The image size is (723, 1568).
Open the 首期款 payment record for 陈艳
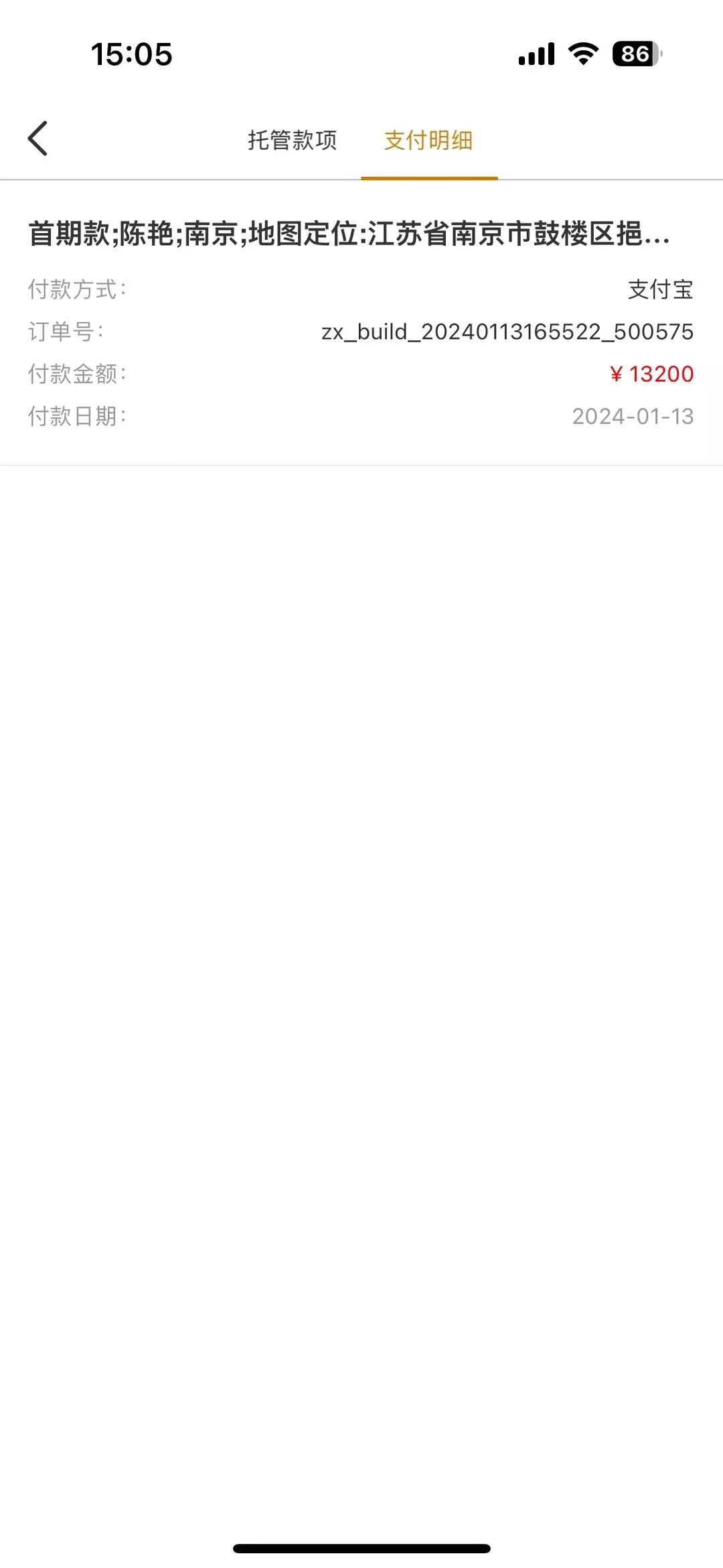(349, 234)
